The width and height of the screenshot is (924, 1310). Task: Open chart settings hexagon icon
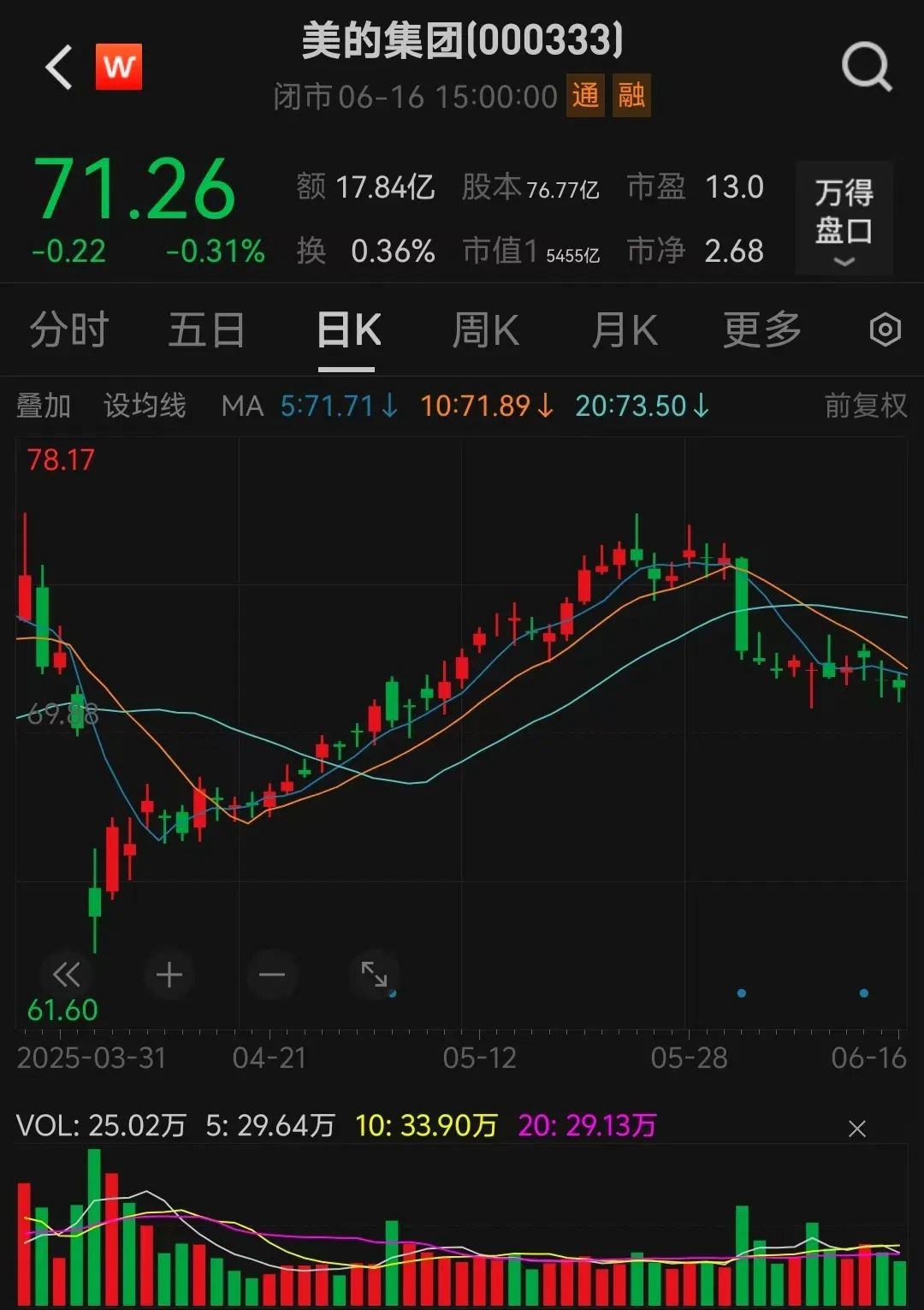[x=885, y=329]
